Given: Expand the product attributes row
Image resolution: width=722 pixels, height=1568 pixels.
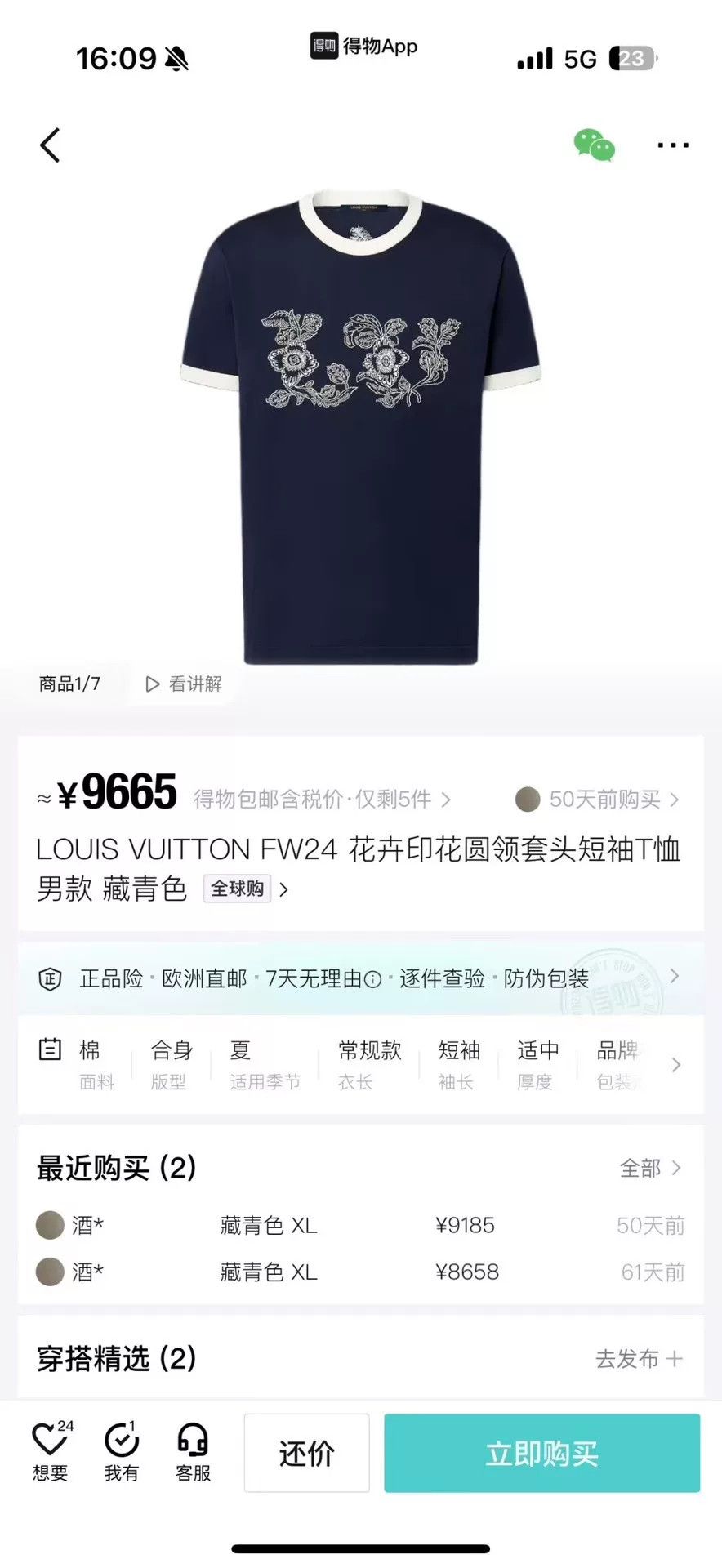Looking at the screenshot, I should coord(361,1065).
